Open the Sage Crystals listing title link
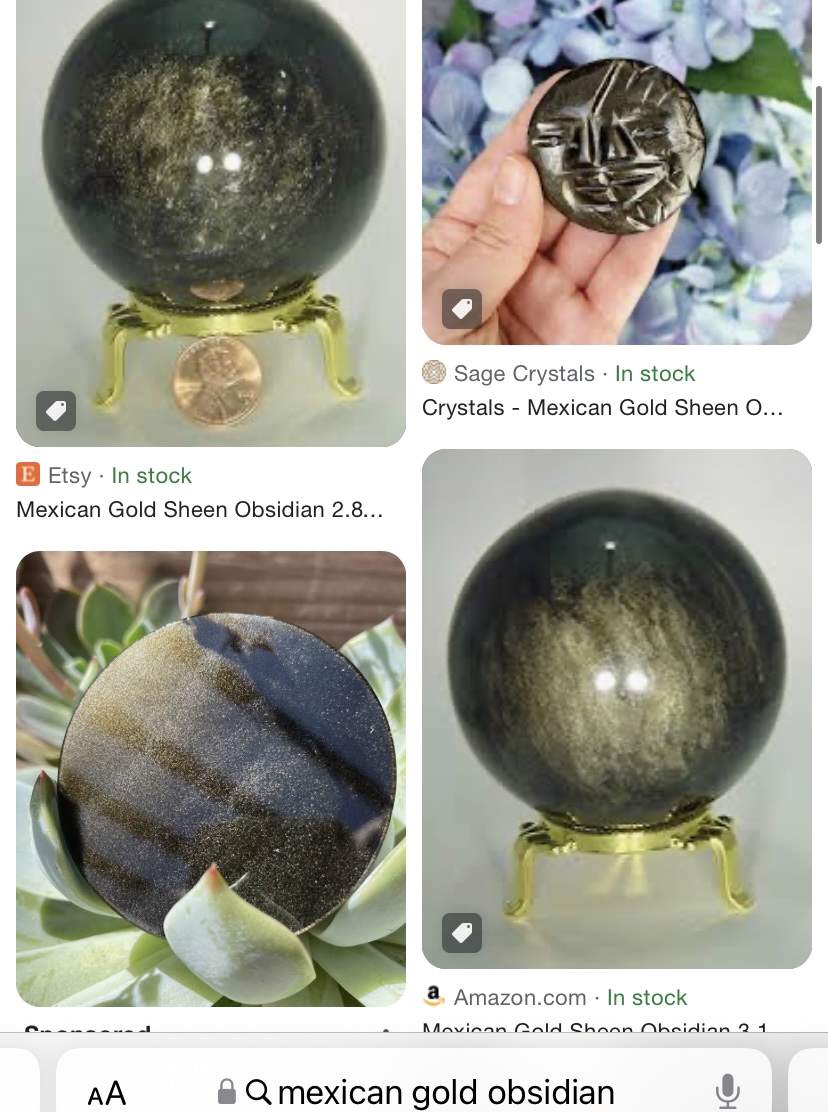 pyautogui.click(x=602, y=408)
